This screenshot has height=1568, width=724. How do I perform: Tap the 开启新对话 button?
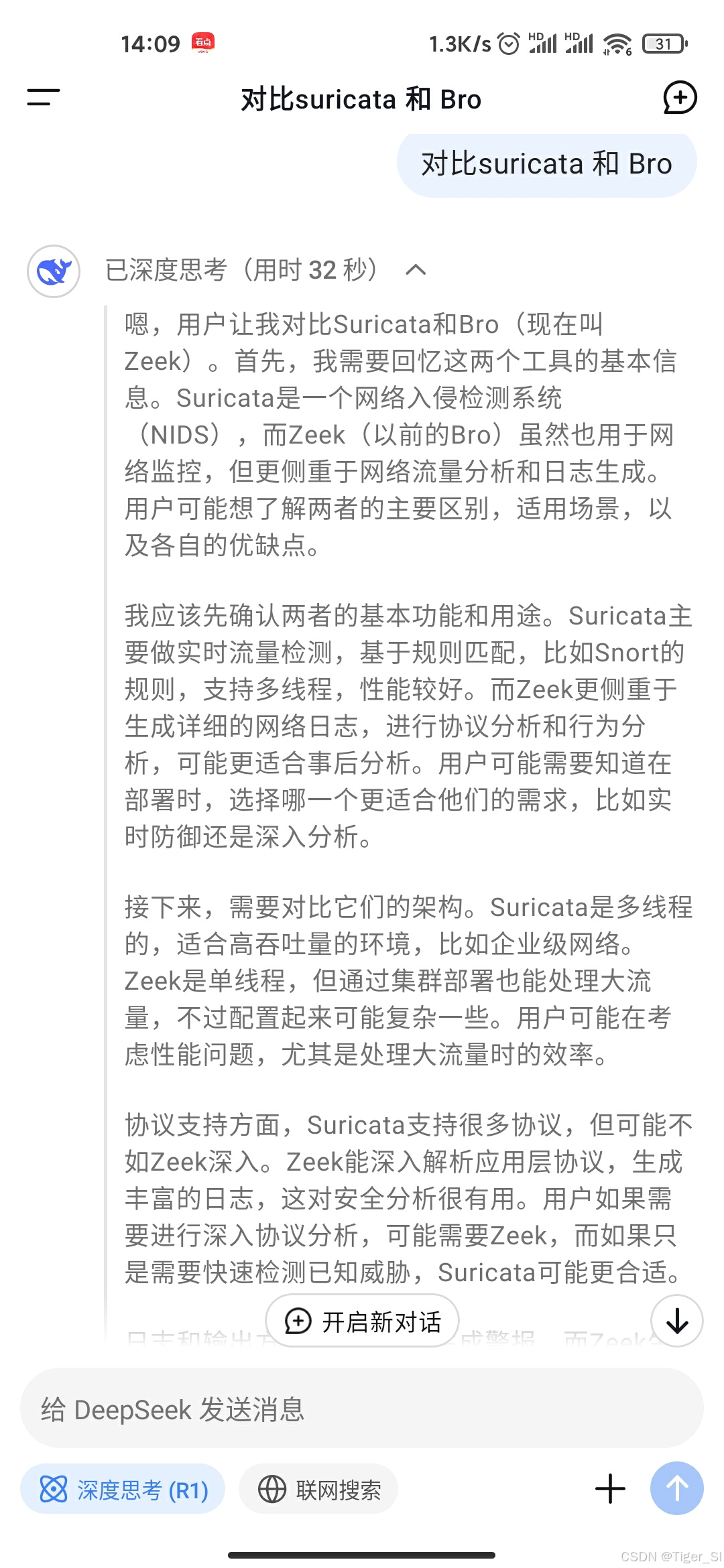pyautogui.click(x=363, y=1321)
